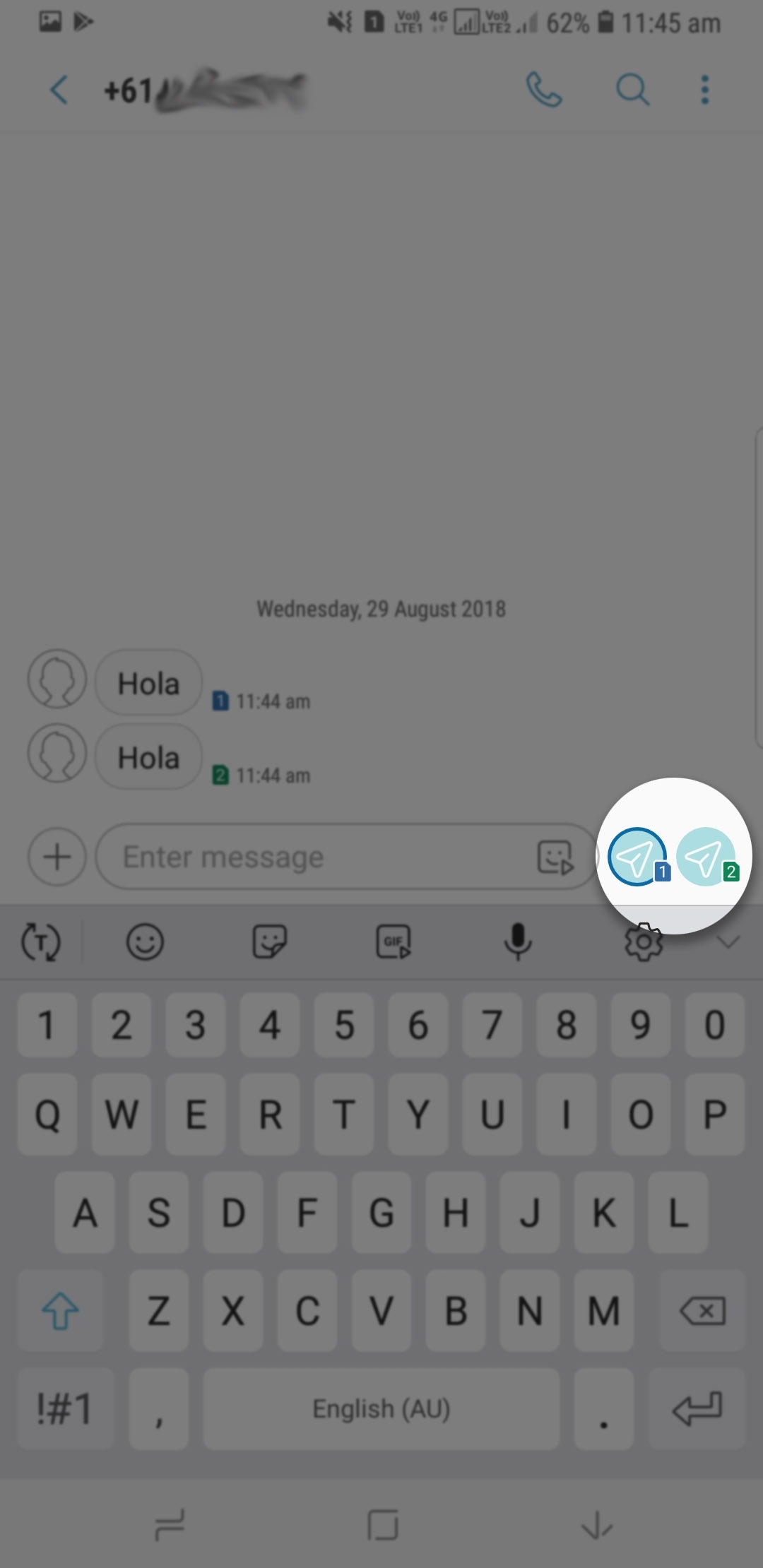The height and width of the screenshot is (1568, 763).
Task: Search within the conversation
Action: 632,90
